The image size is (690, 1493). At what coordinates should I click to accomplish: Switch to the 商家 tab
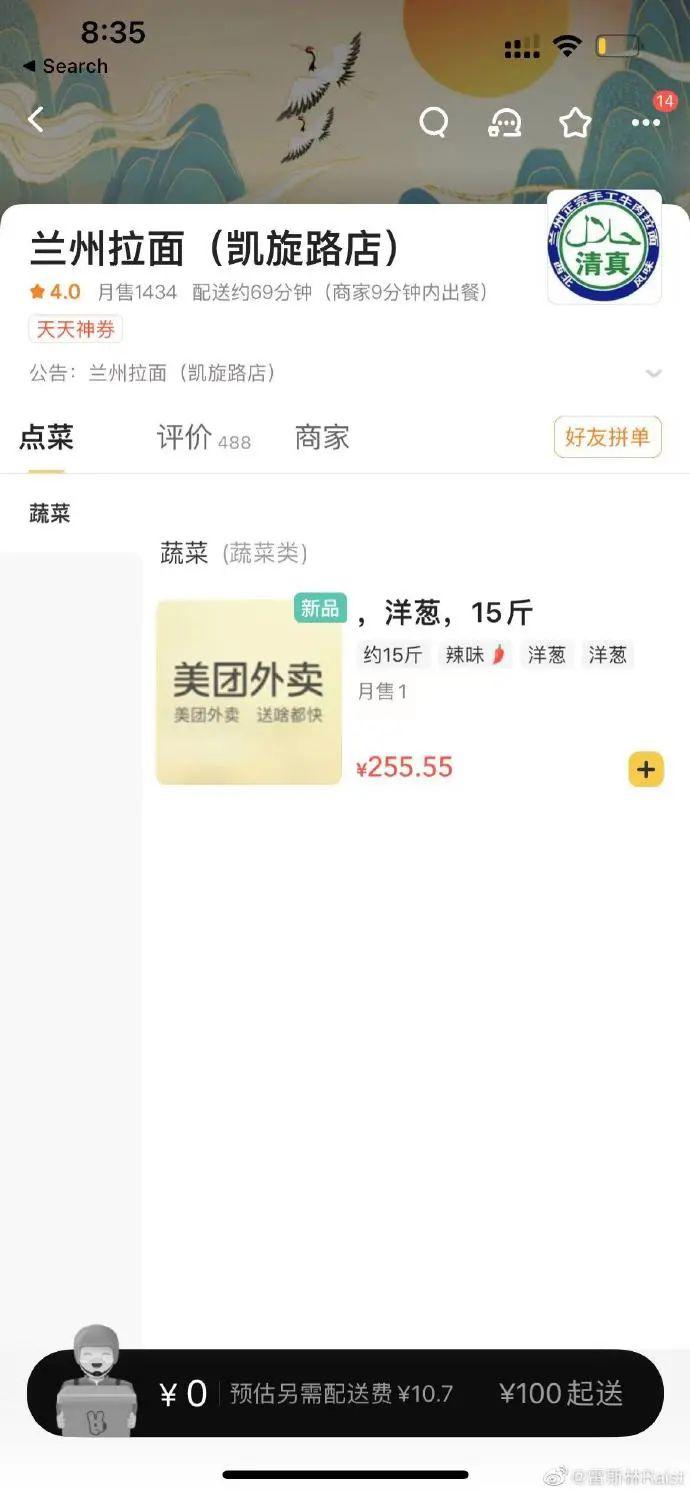click(322, 438)
